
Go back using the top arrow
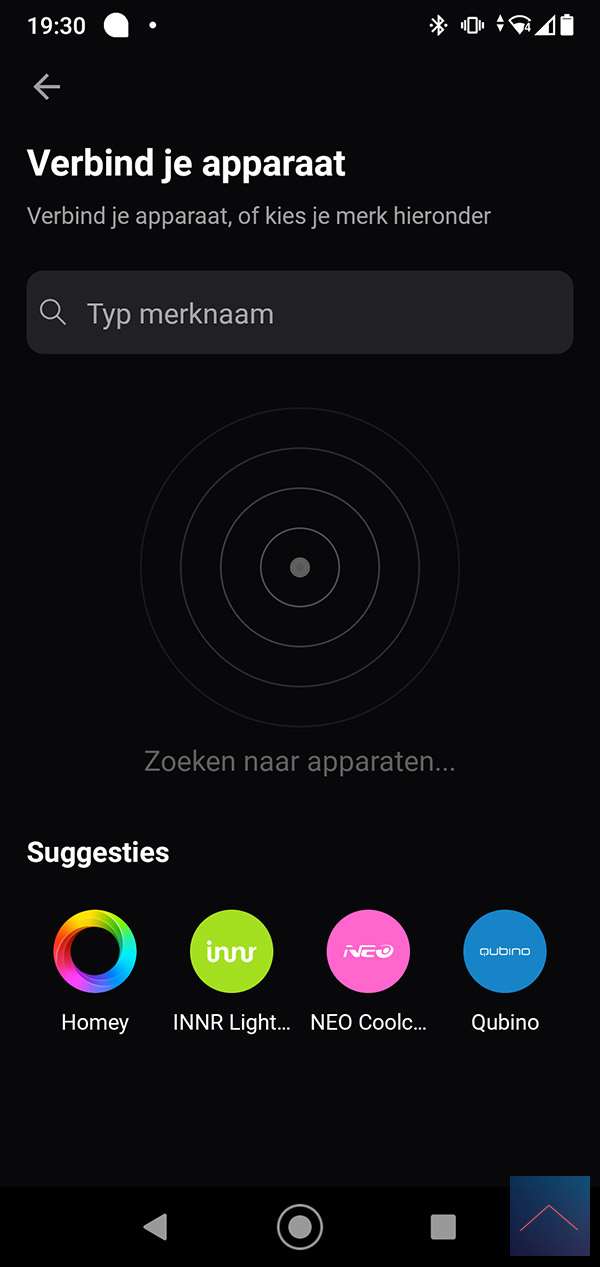point(46,87)
